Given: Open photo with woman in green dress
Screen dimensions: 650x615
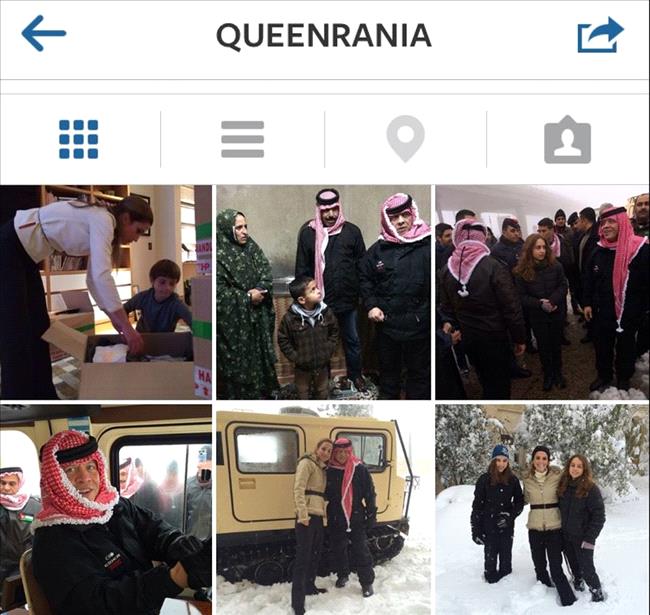Looking at the screenshot, I should click(x=323, y=291).
